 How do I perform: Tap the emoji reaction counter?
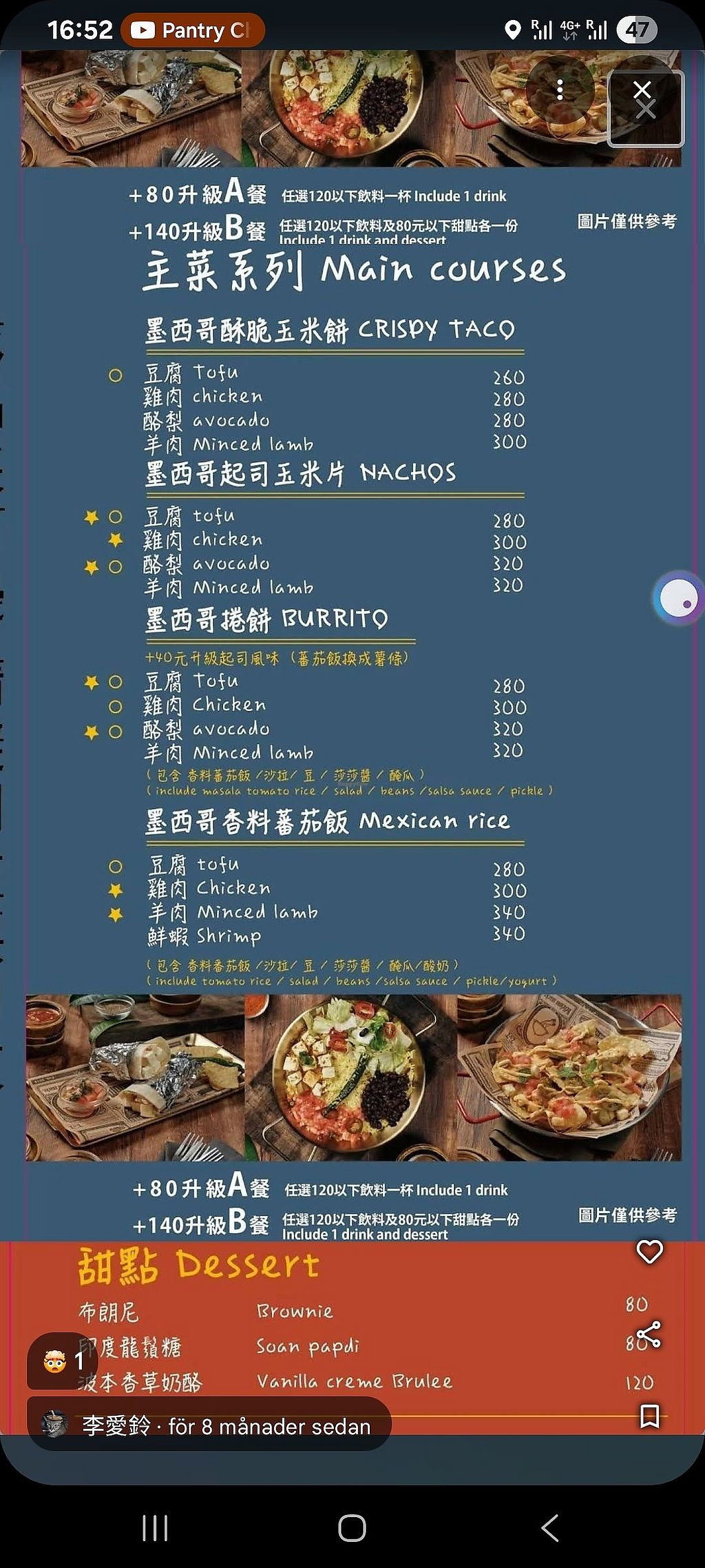point(64,1361)
